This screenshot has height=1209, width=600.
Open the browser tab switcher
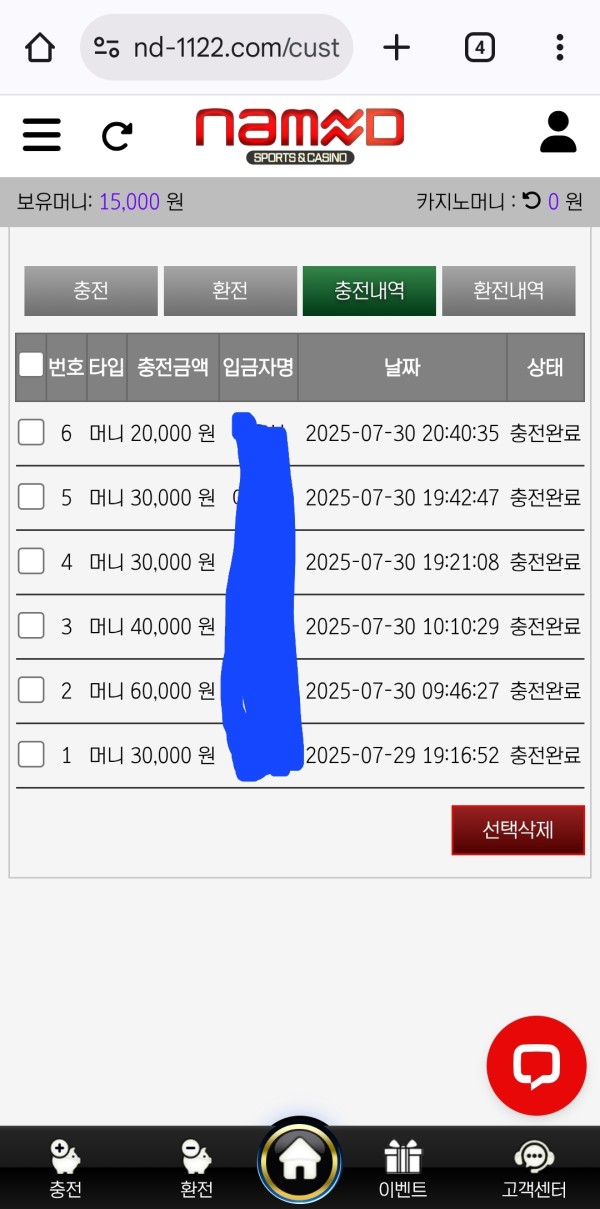480,47
